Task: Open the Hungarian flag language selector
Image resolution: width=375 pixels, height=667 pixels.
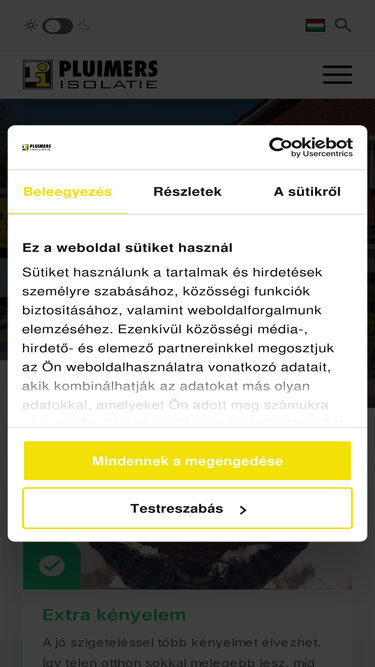Action: [315, 26]
